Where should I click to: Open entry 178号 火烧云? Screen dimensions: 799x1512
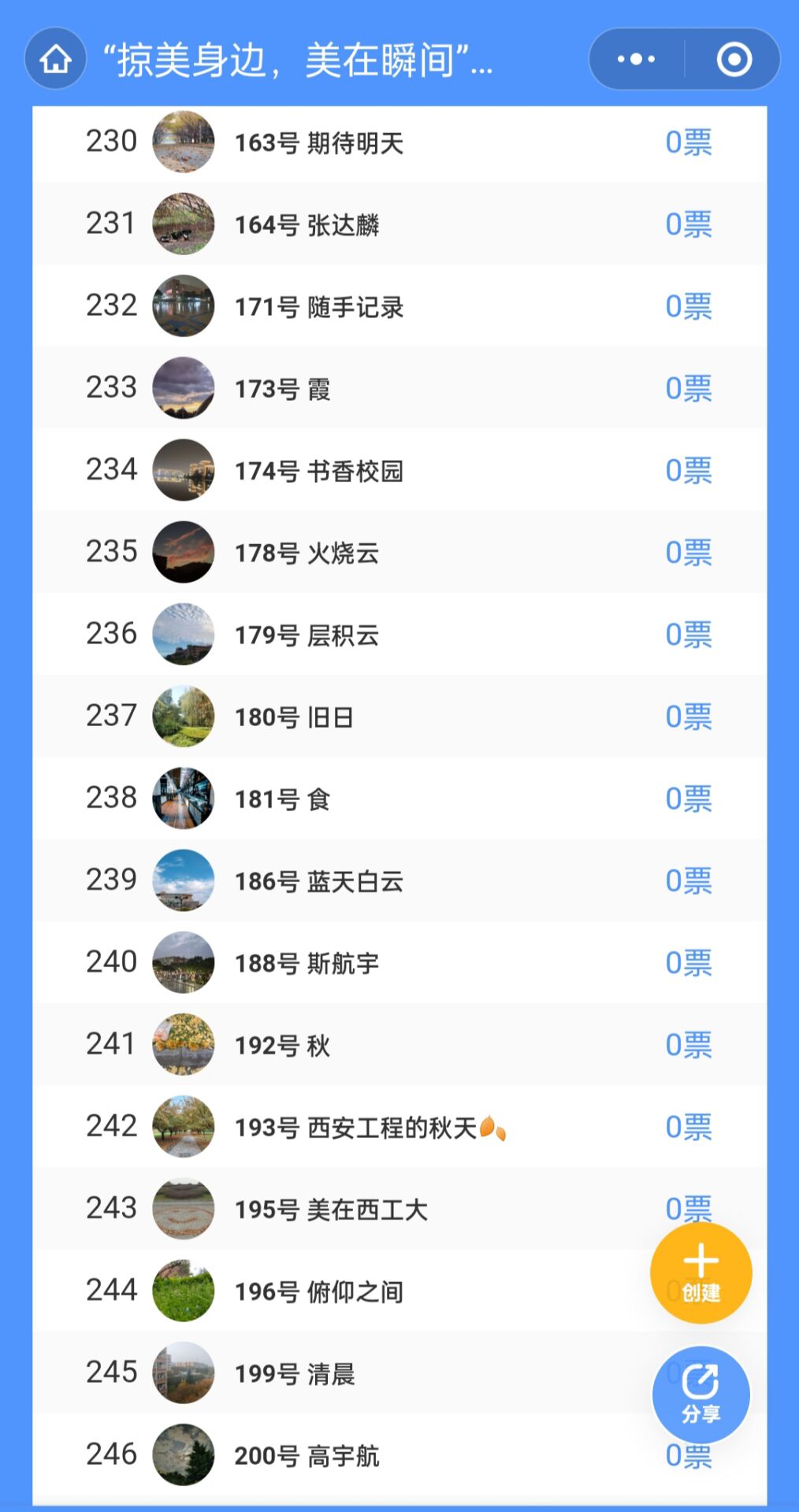click(307, 553)
